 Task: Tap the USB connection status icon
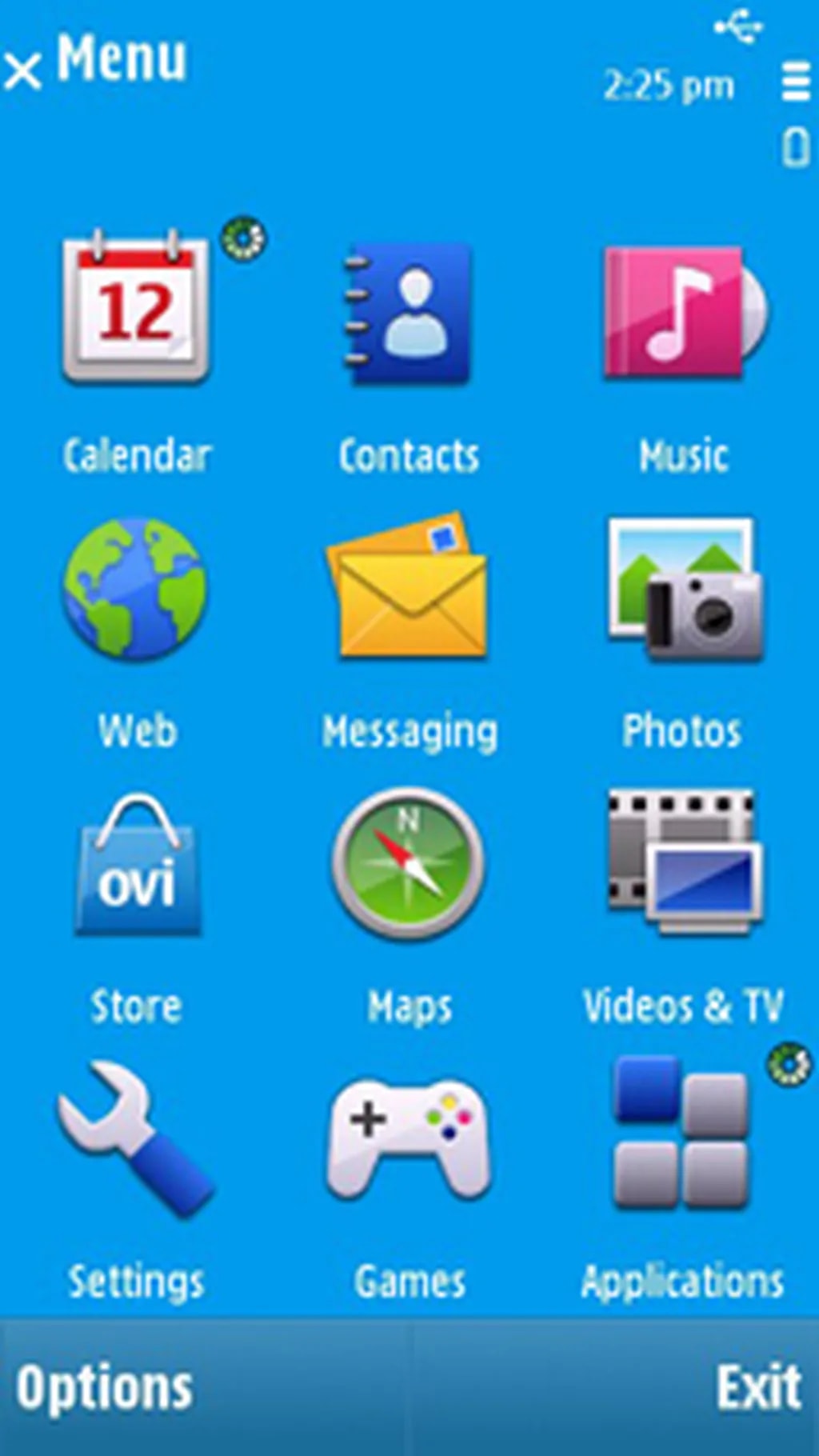click(737, 28)
